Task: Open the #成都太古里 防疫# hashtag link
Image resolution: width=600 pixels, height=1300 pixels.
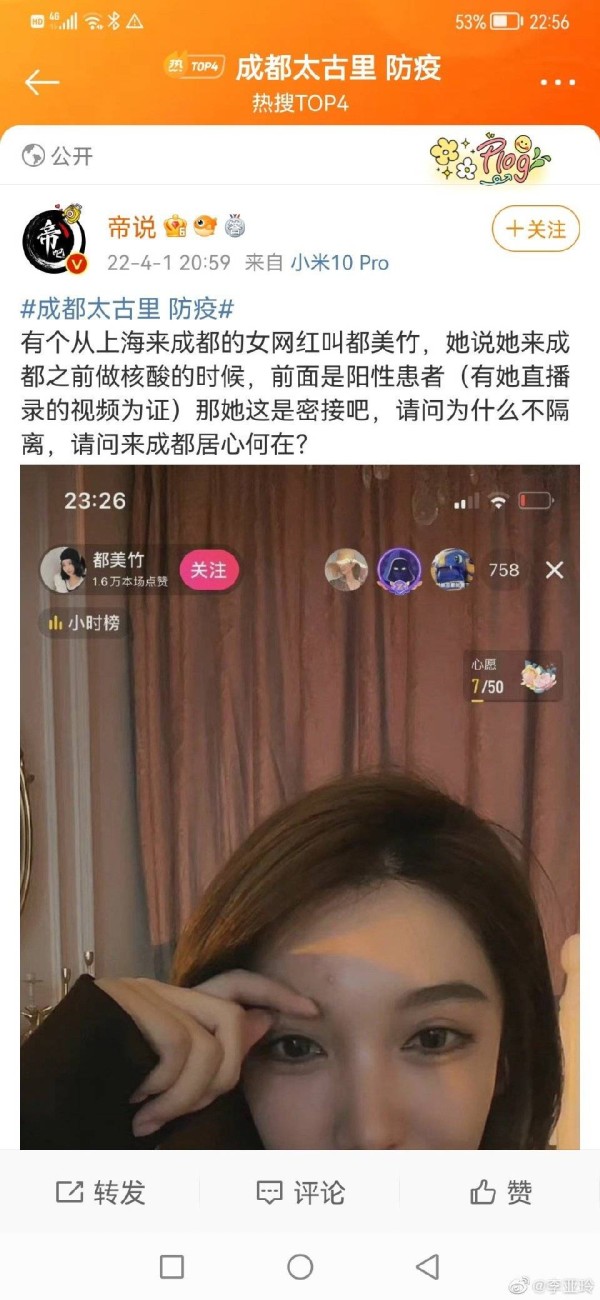Action: (127, 308)
